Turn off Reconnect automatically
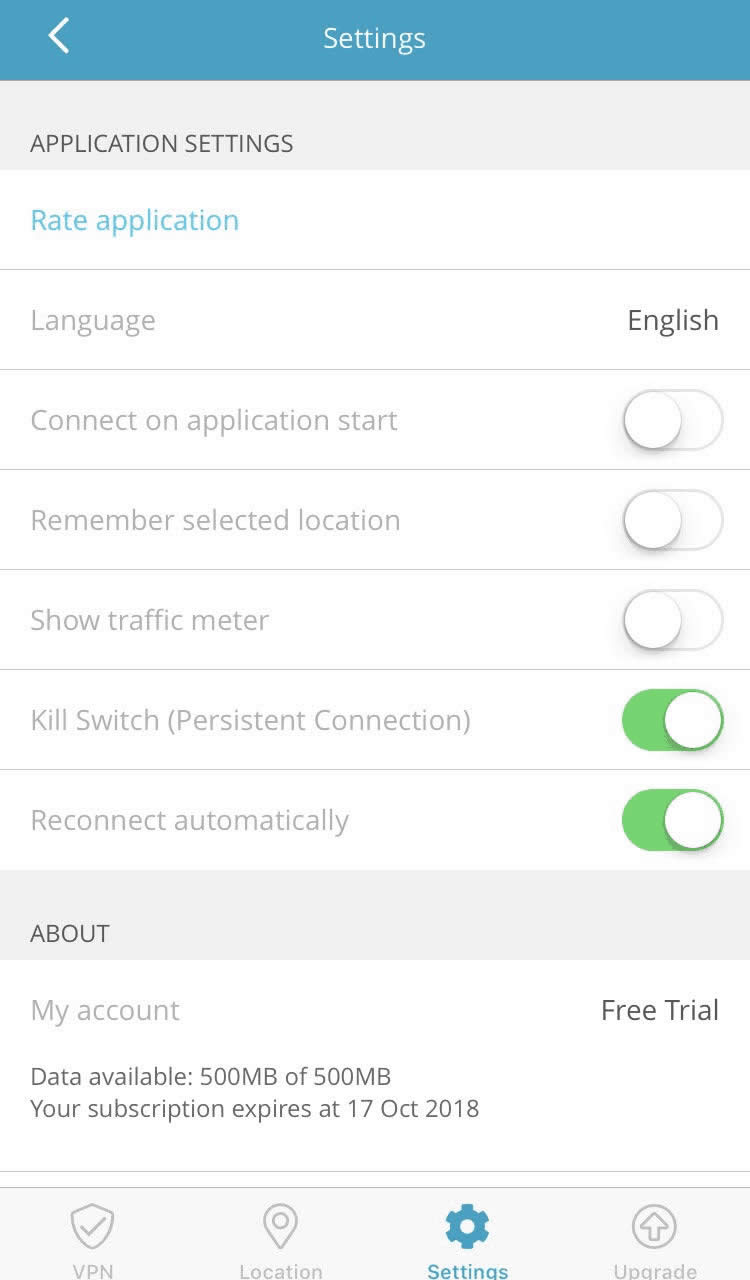 [672, 820]
